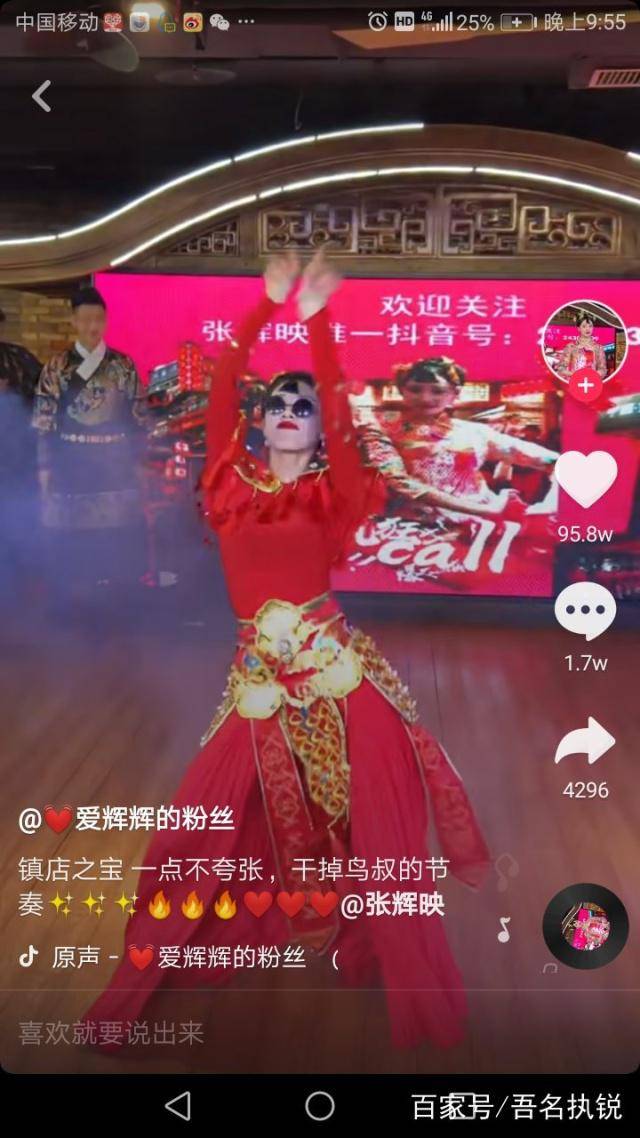Go to home via system circle button
The height and width of the screenshot is (1138, 640).
tap(320, 1106)
